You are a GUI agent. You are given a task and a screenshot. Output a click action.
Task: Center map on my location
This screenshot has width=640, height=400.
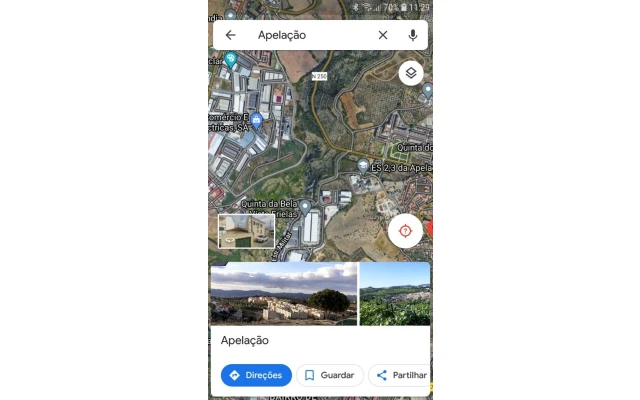[405, 231]
